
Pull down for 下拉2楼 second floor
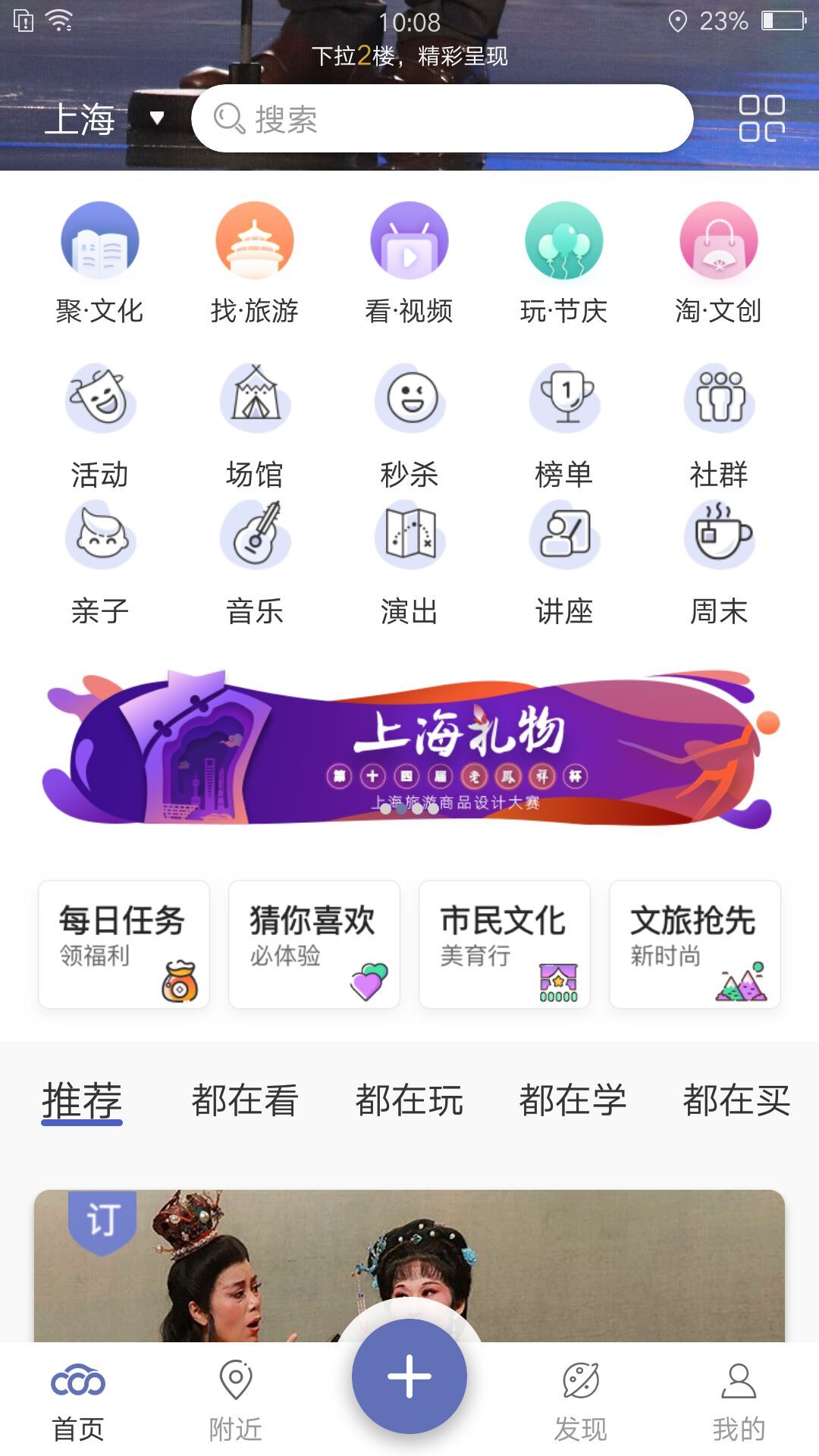pos(409,56)
